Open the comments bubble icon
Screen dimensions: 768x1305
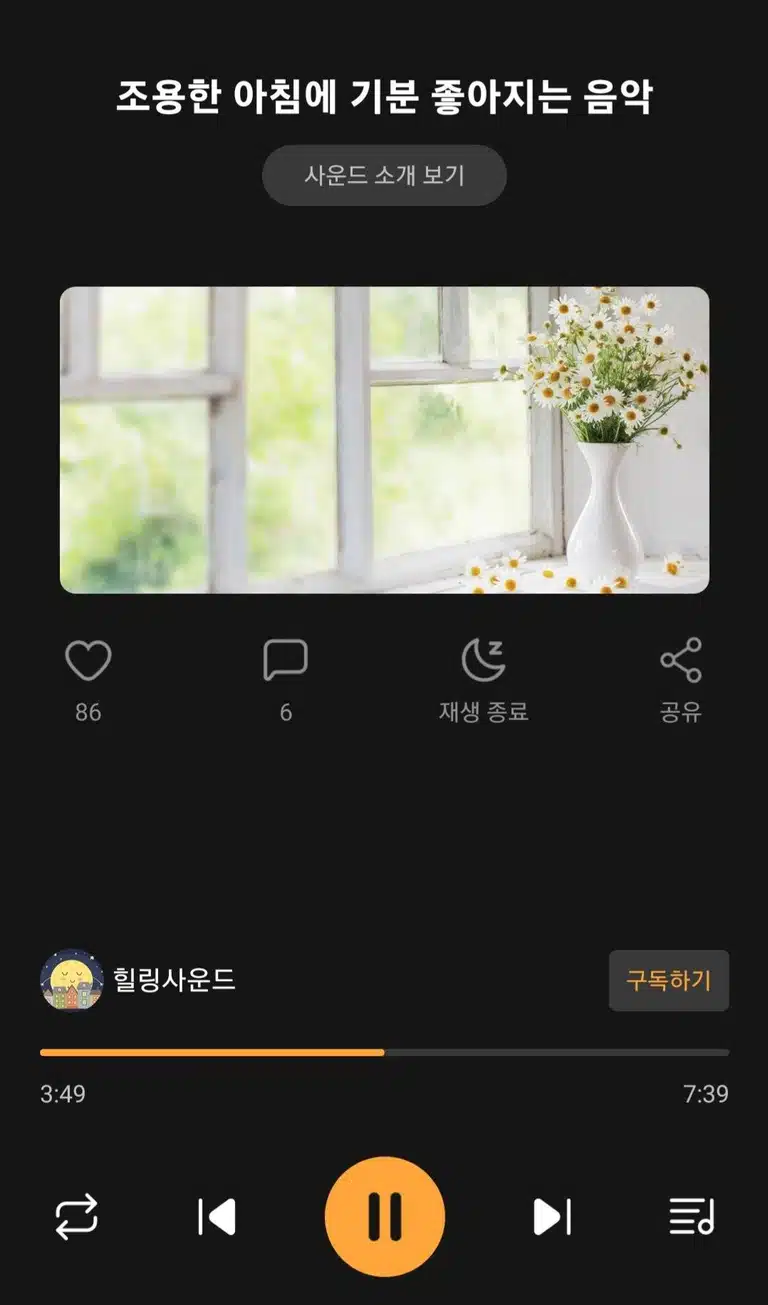[285, 661]
